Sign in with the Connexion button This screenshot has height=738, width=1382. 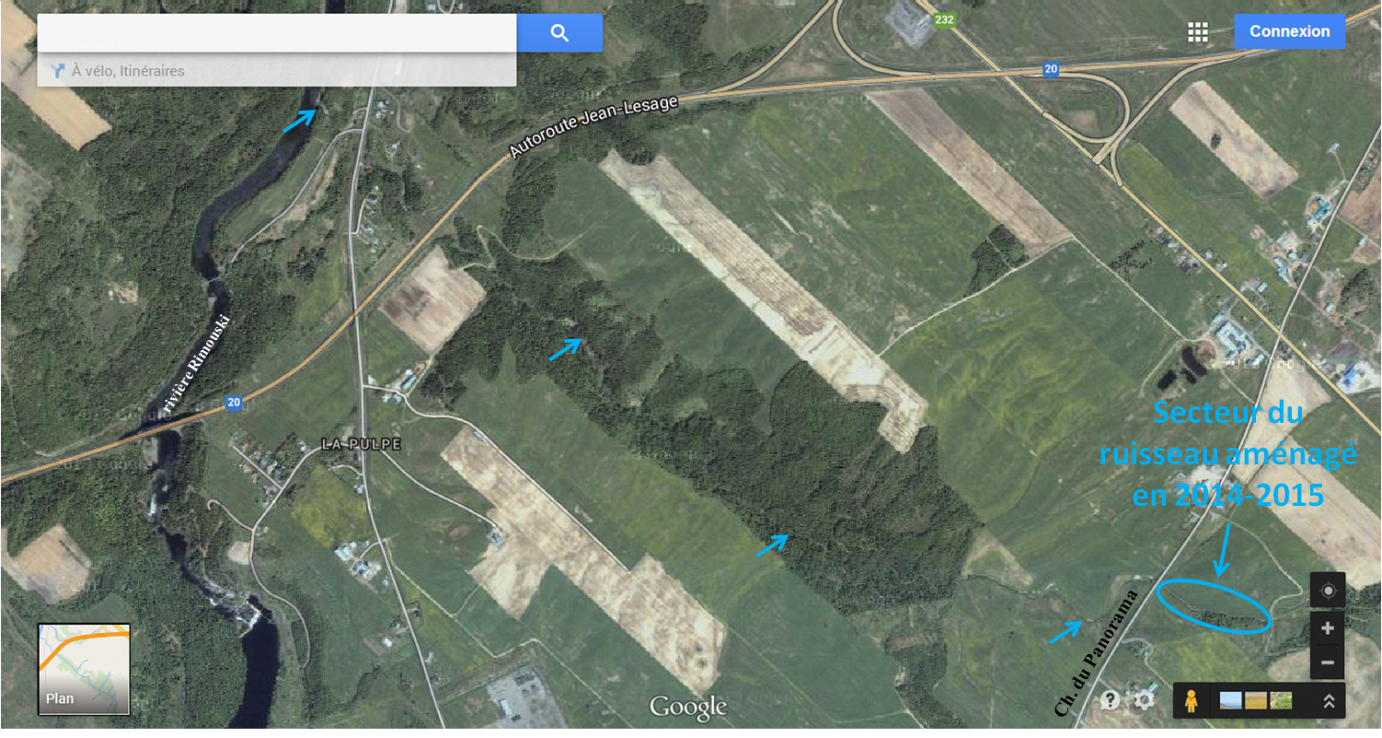[1289, 31]
